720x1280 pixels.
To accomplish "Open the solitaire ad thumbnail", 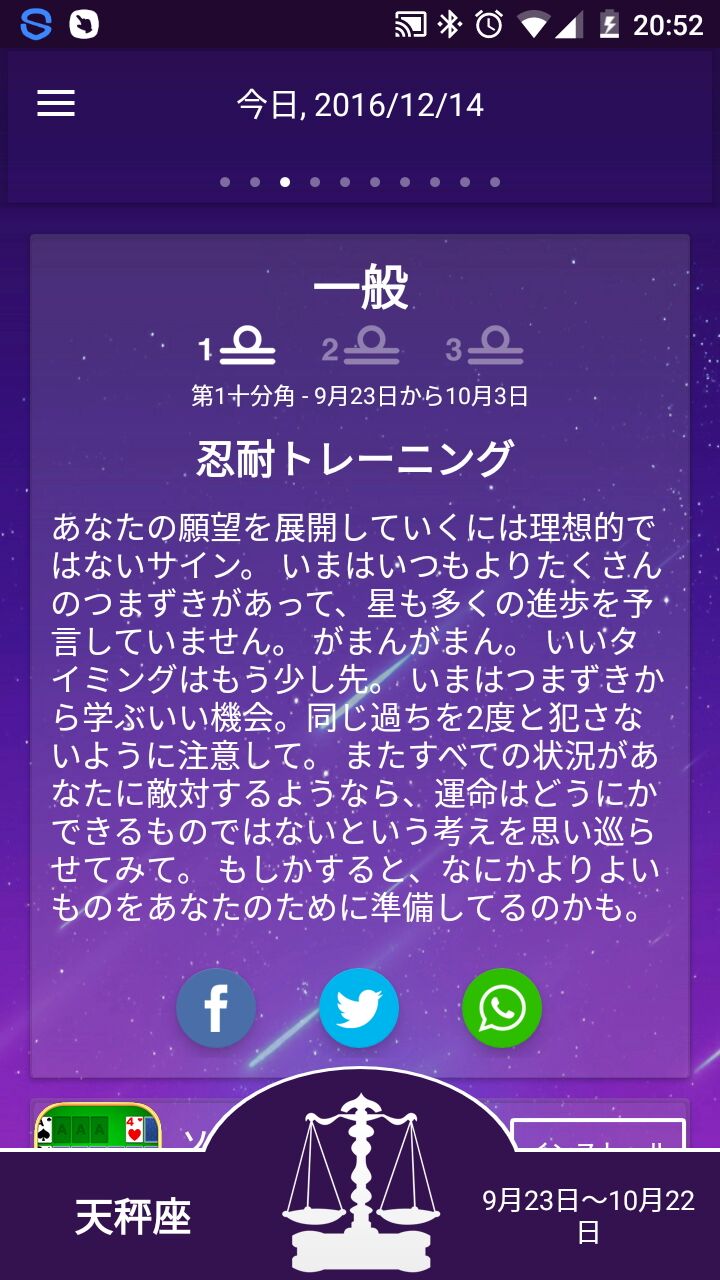I will coord(97,1126).
